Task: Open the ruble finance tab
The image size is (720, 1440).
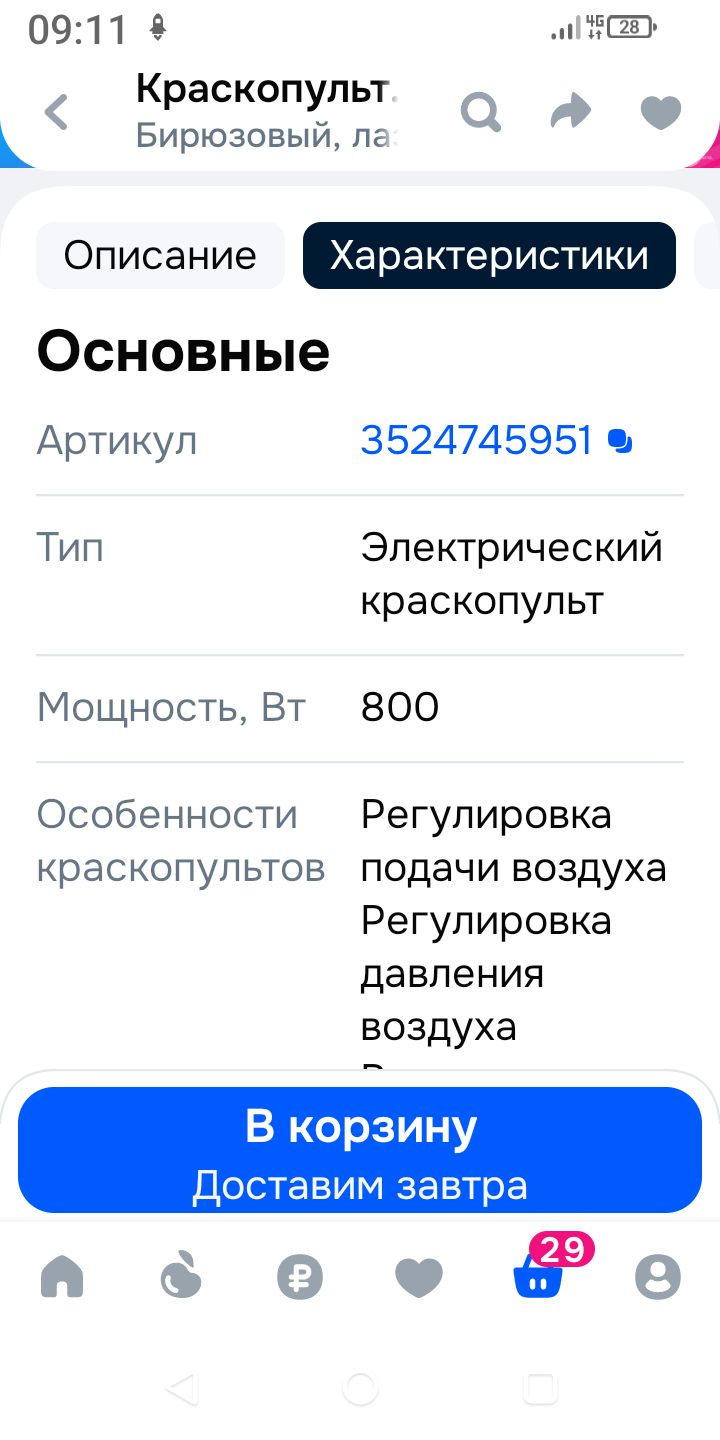Action: coord(300,1277)
